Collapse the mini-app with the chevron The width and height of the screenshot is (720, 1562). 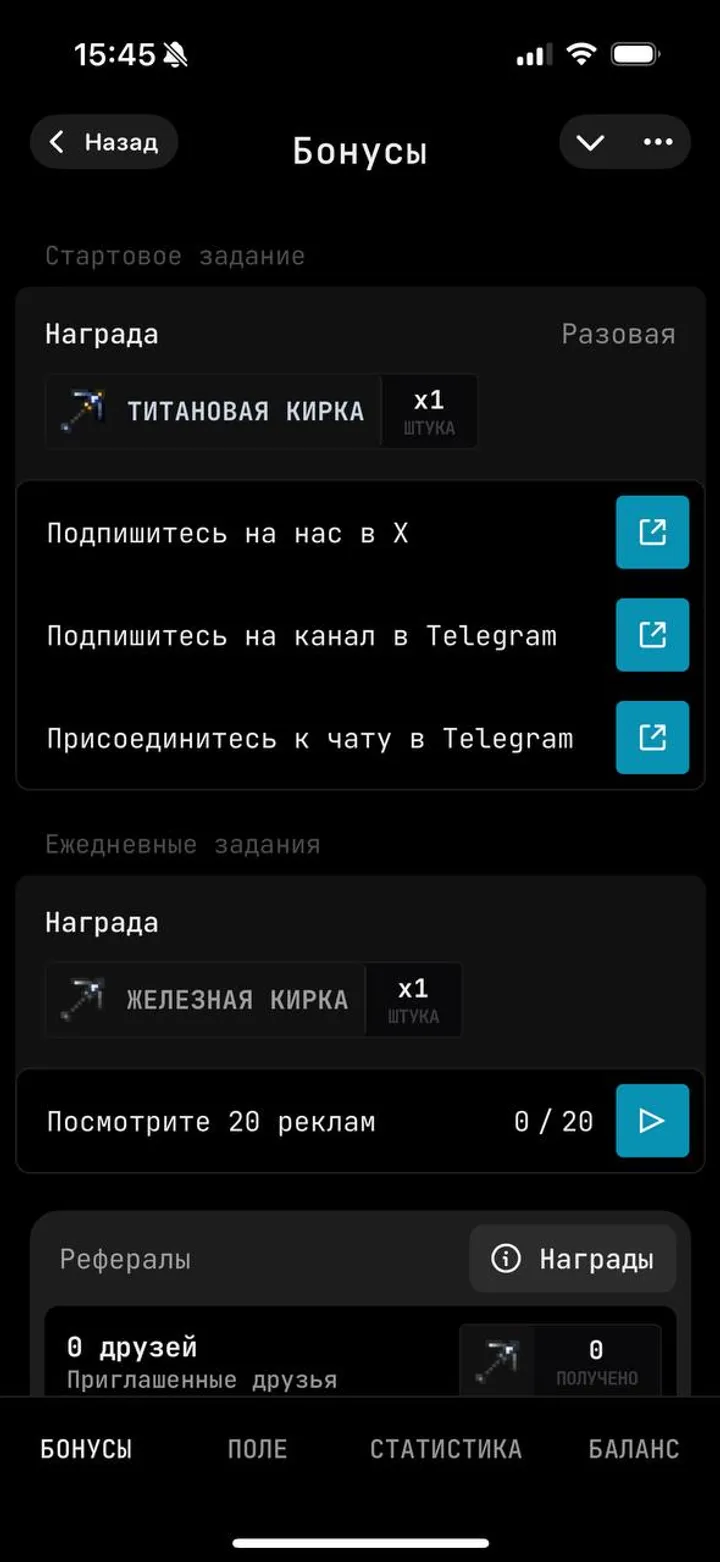(589, 142)
